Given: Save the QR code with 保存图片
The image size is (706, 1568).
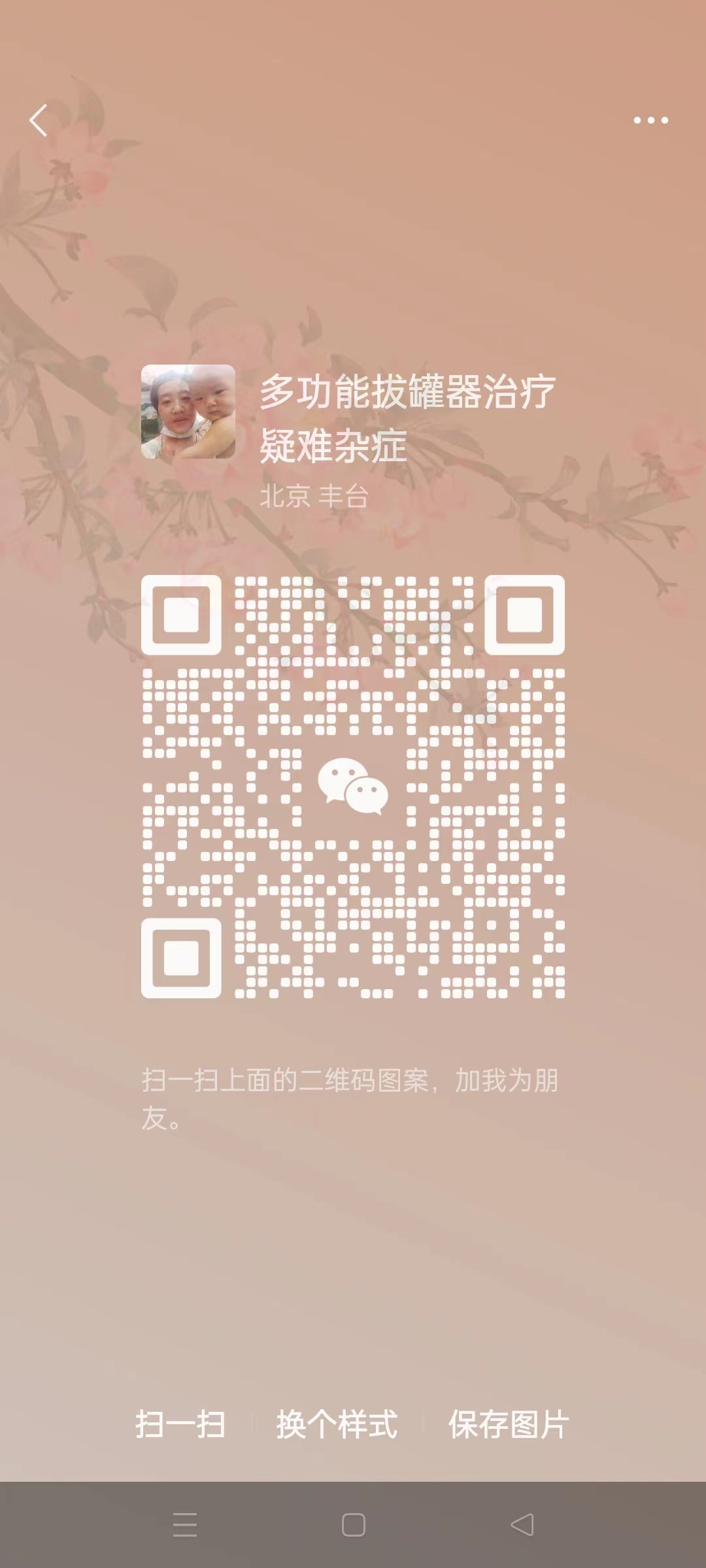Looking at the screenshot, I should click(508, 1424).
